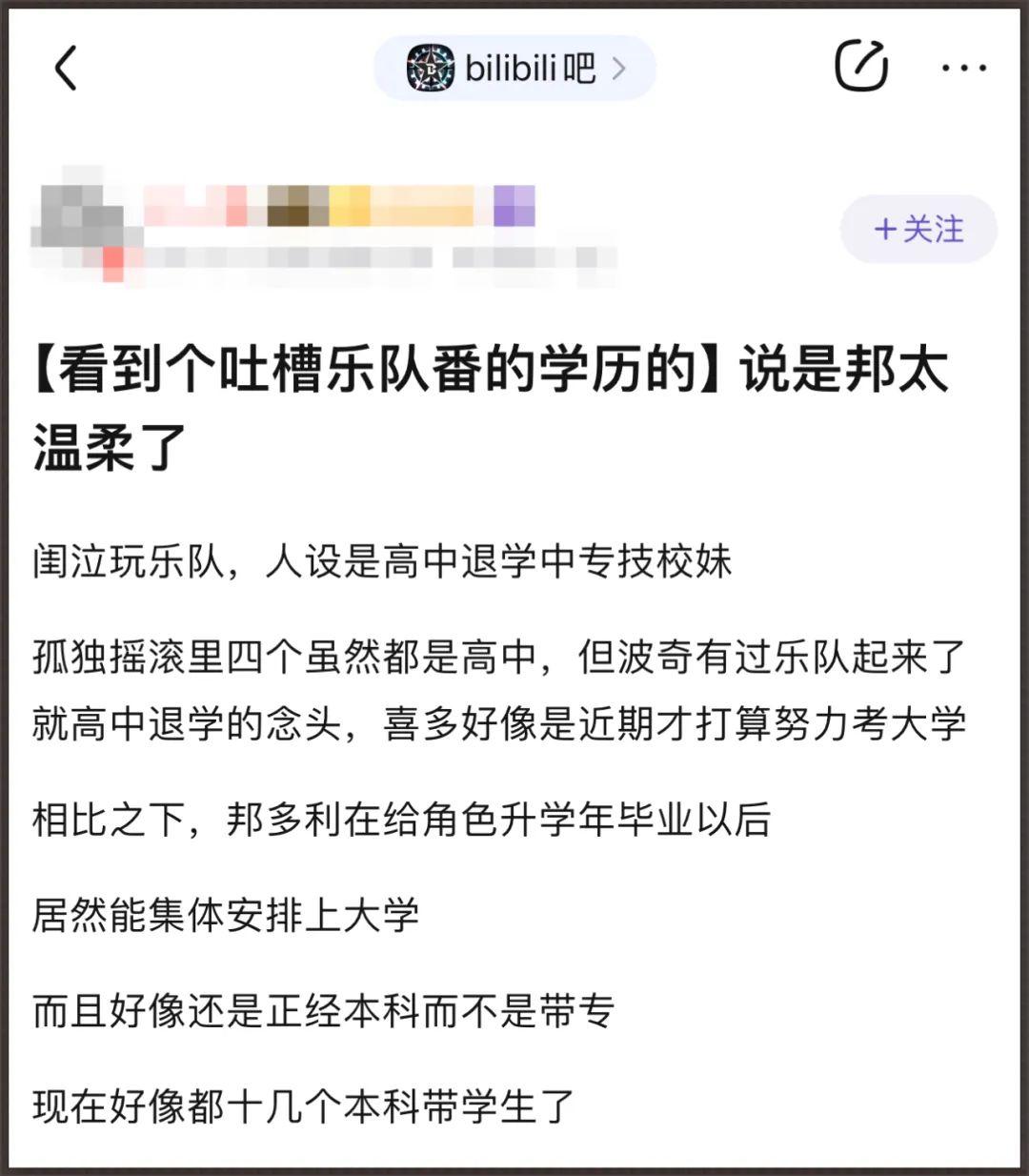Go back using the top-left arrow
Viewport: 1029px width, 1176px height.
point(66,69)
